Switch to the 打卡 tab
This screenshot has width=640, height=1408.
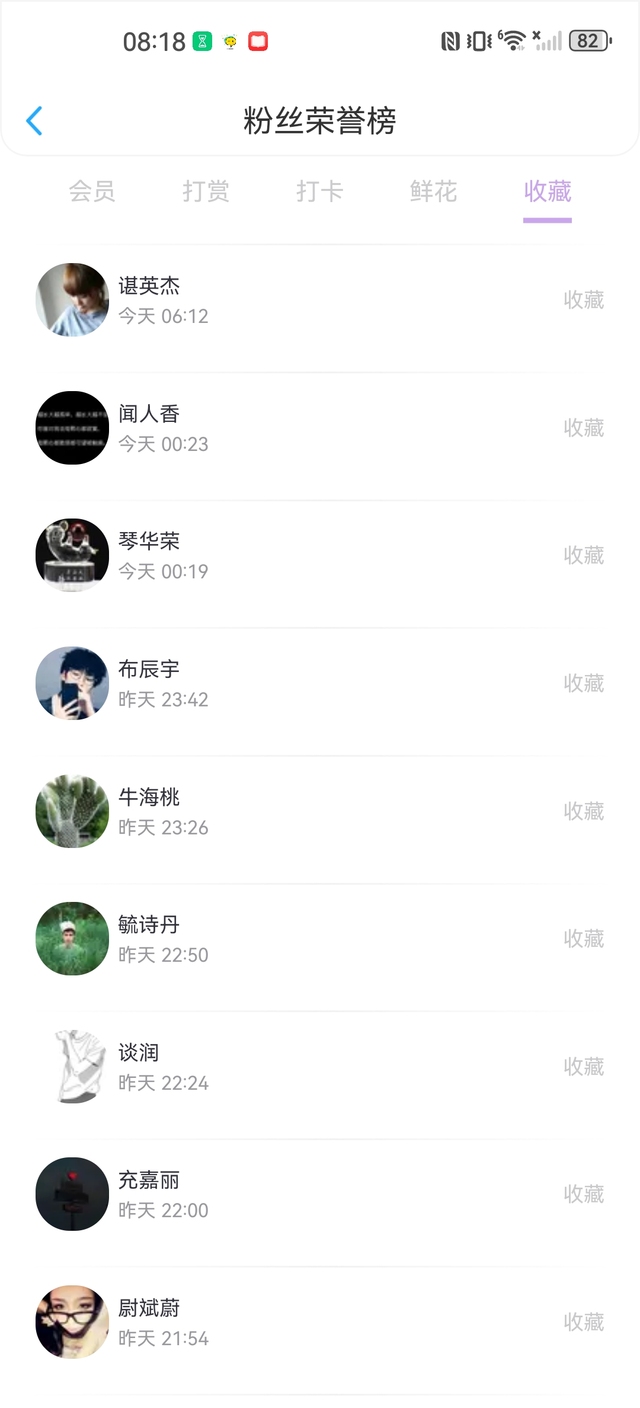coord(320,191)
